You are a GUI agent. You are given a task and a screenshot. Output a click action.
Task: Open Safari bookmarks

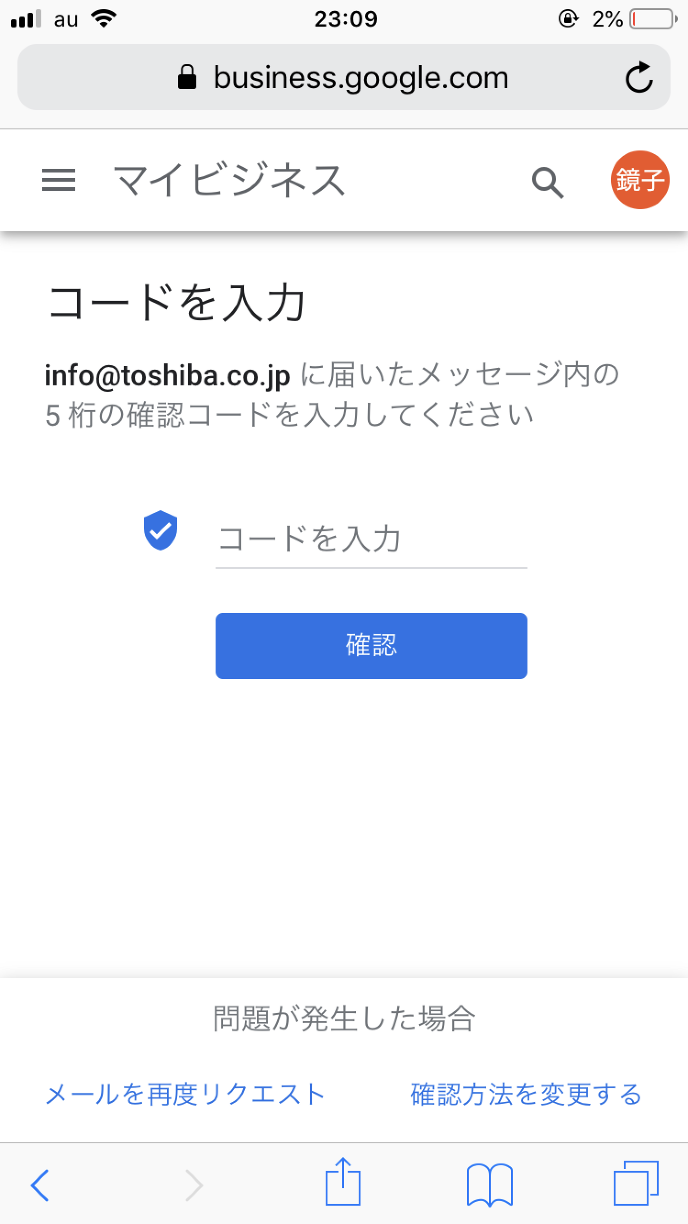coord(490,1185)
